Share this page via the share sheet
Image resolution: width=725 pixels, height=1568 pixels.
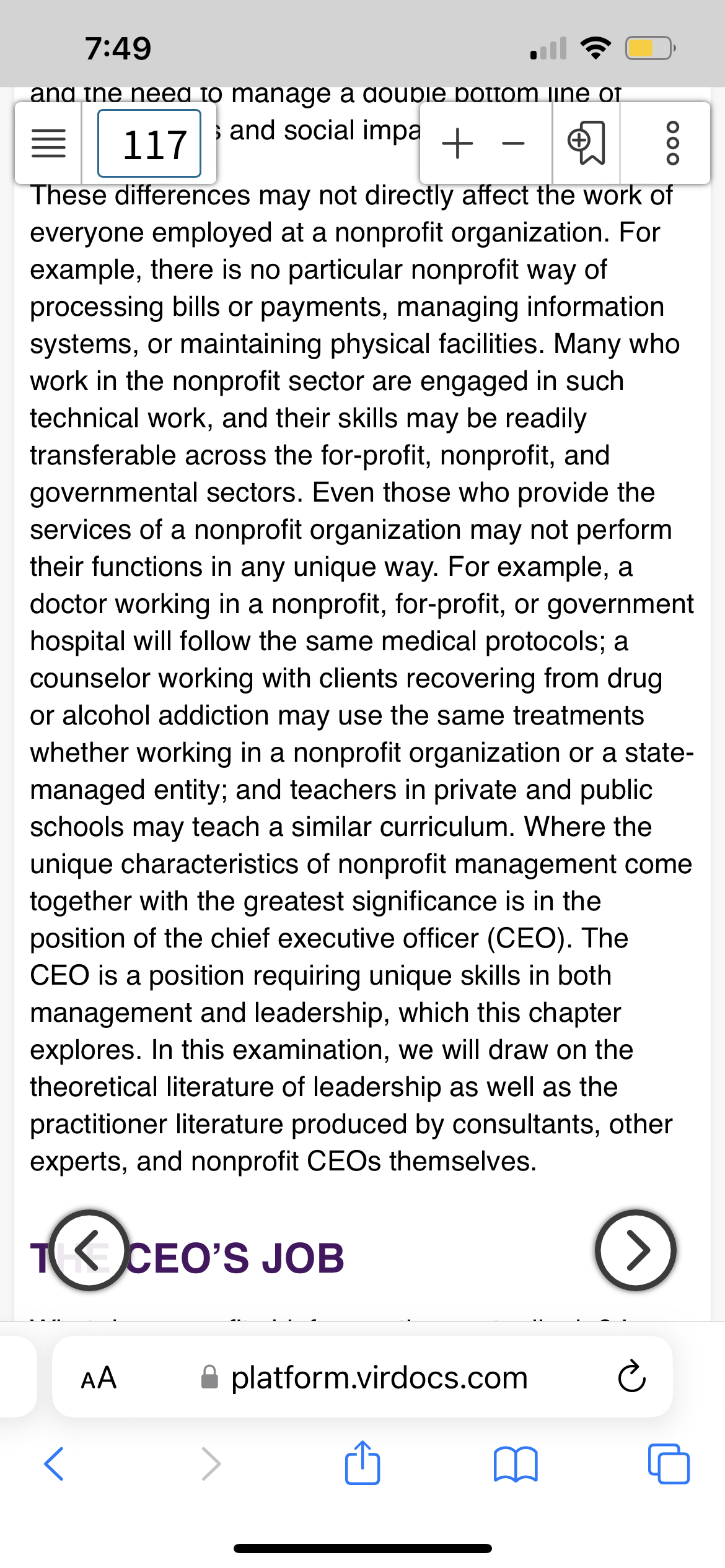pos(362,1463)
